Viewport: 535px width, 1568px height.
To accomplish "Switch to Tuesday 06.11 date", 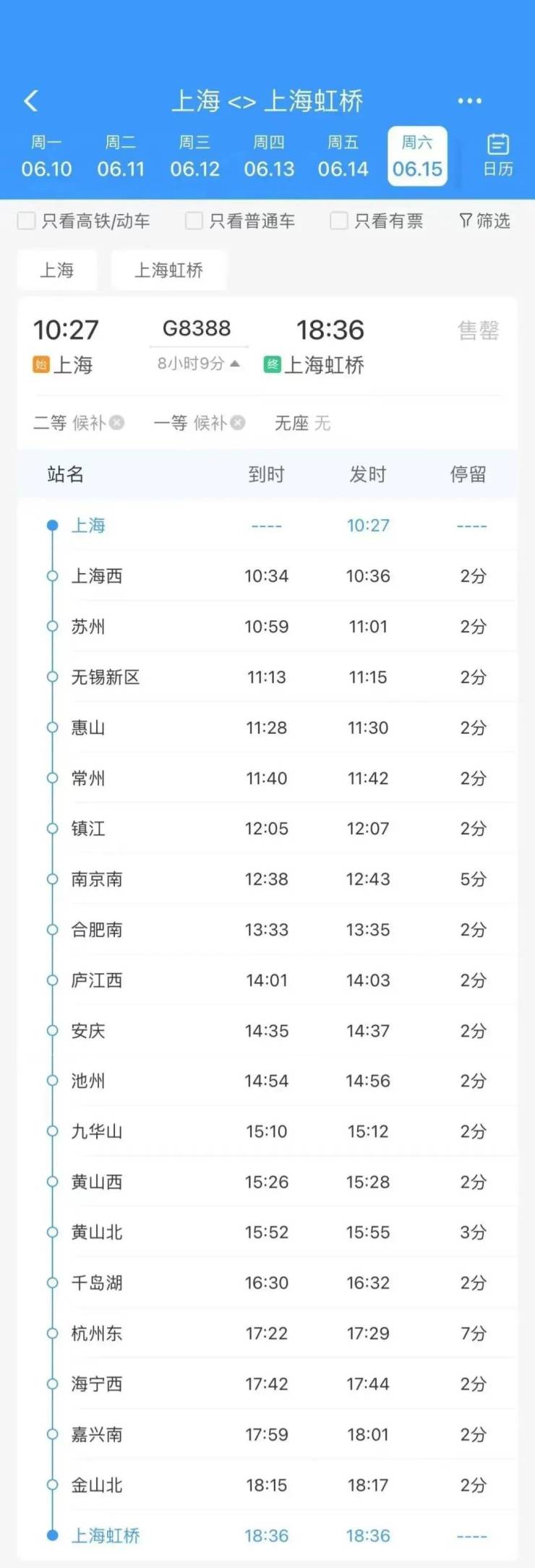I will (x=121, y=157).
